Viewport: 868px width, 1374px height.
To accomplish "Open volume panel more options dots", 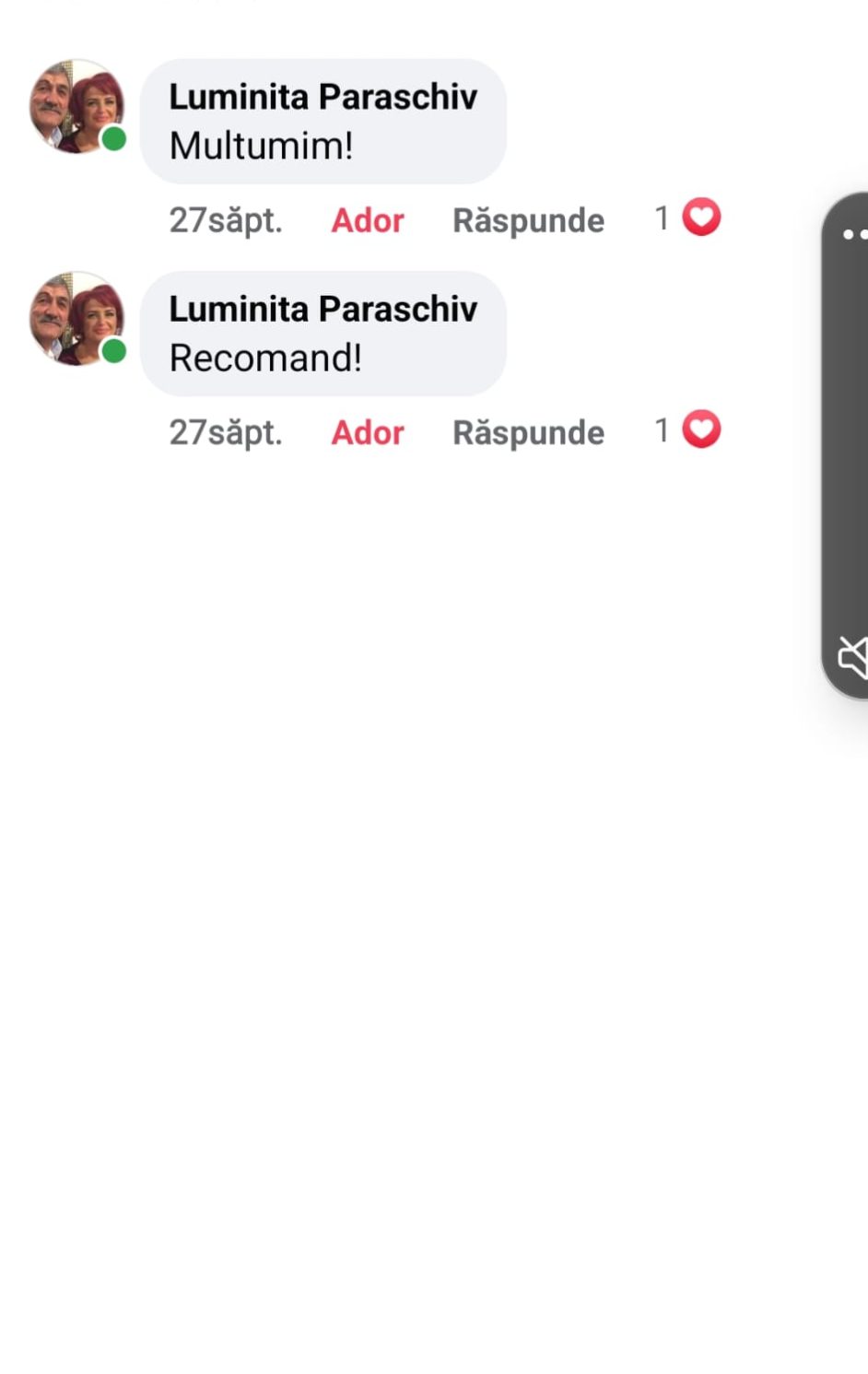I will point(854,234).
